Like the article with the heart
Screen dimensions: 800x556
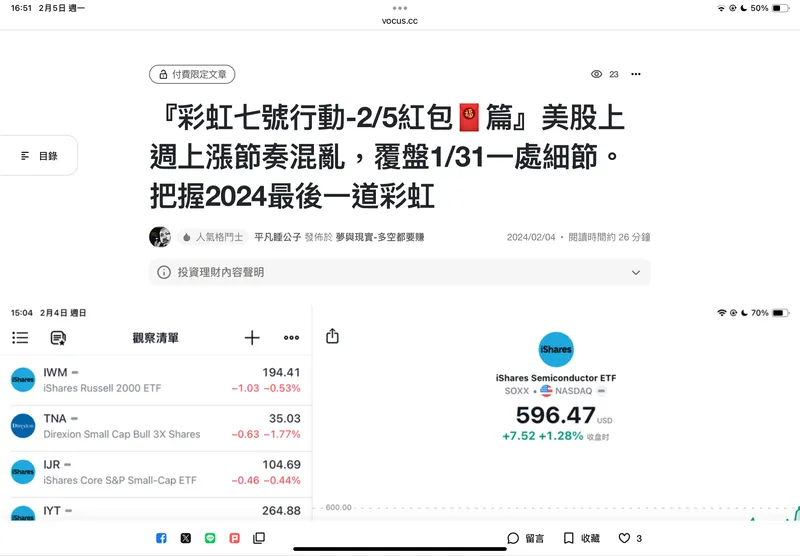pyautogui.click(x=629, y=538)
